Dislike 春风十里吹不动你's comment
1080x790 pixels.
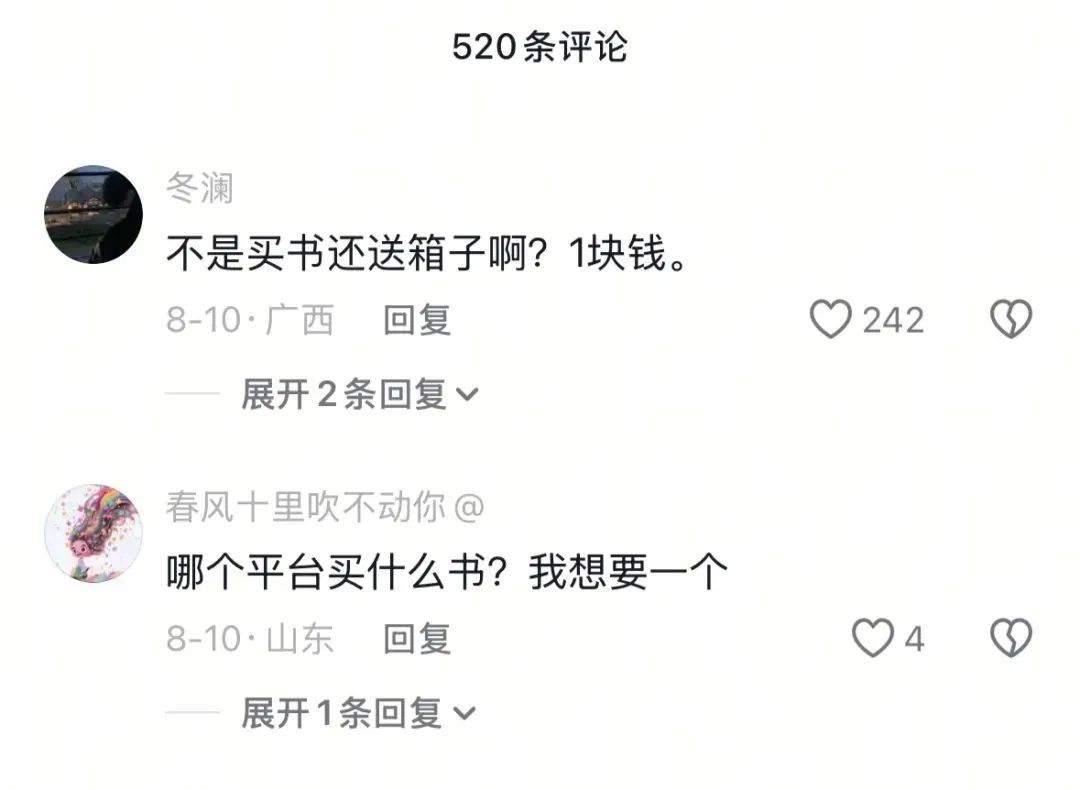coord(1010,638)
